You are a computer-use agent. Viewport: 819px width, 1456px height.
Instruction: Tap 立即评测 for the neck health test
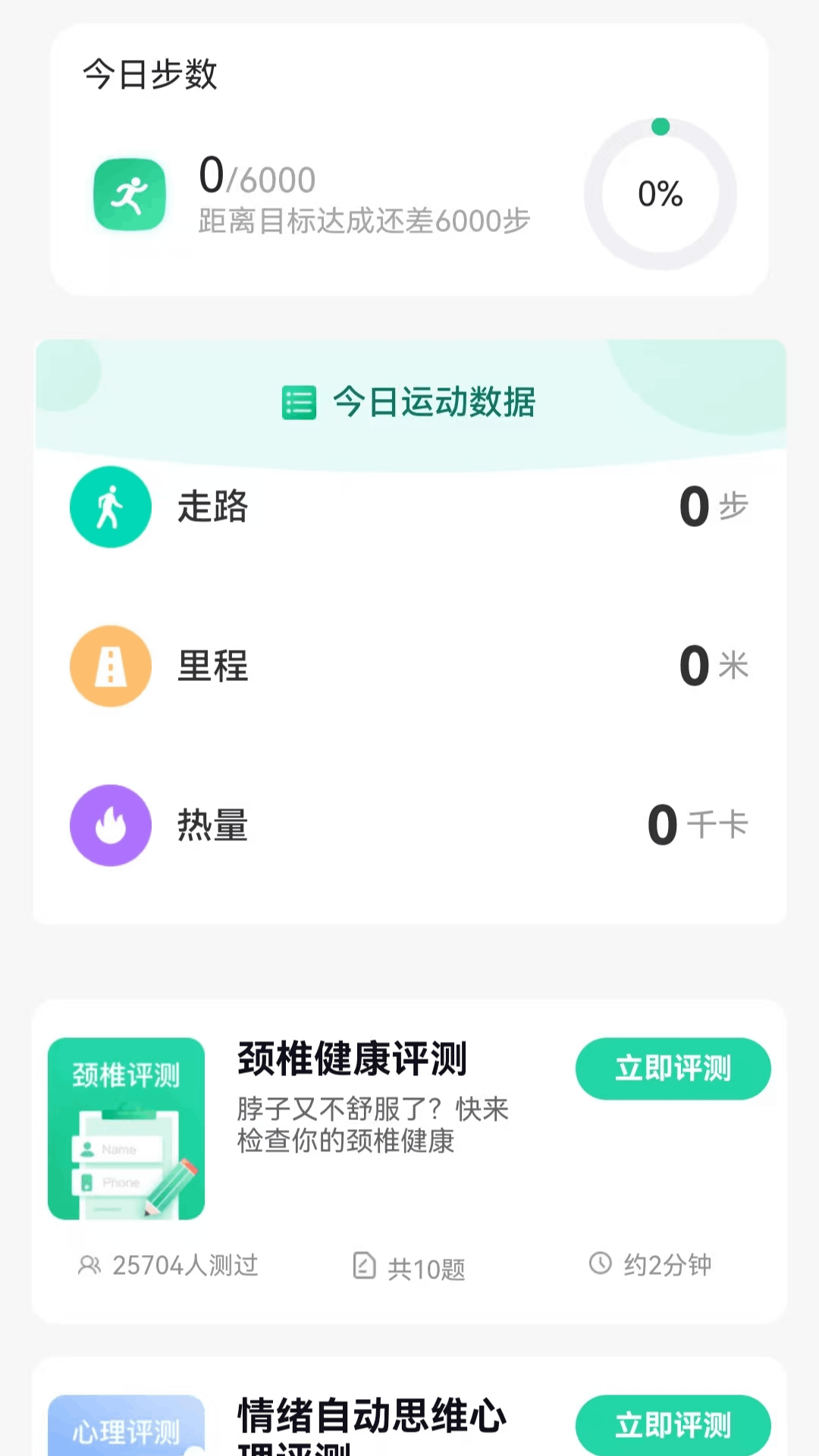pyautogui.click(x=673, y=1068)
